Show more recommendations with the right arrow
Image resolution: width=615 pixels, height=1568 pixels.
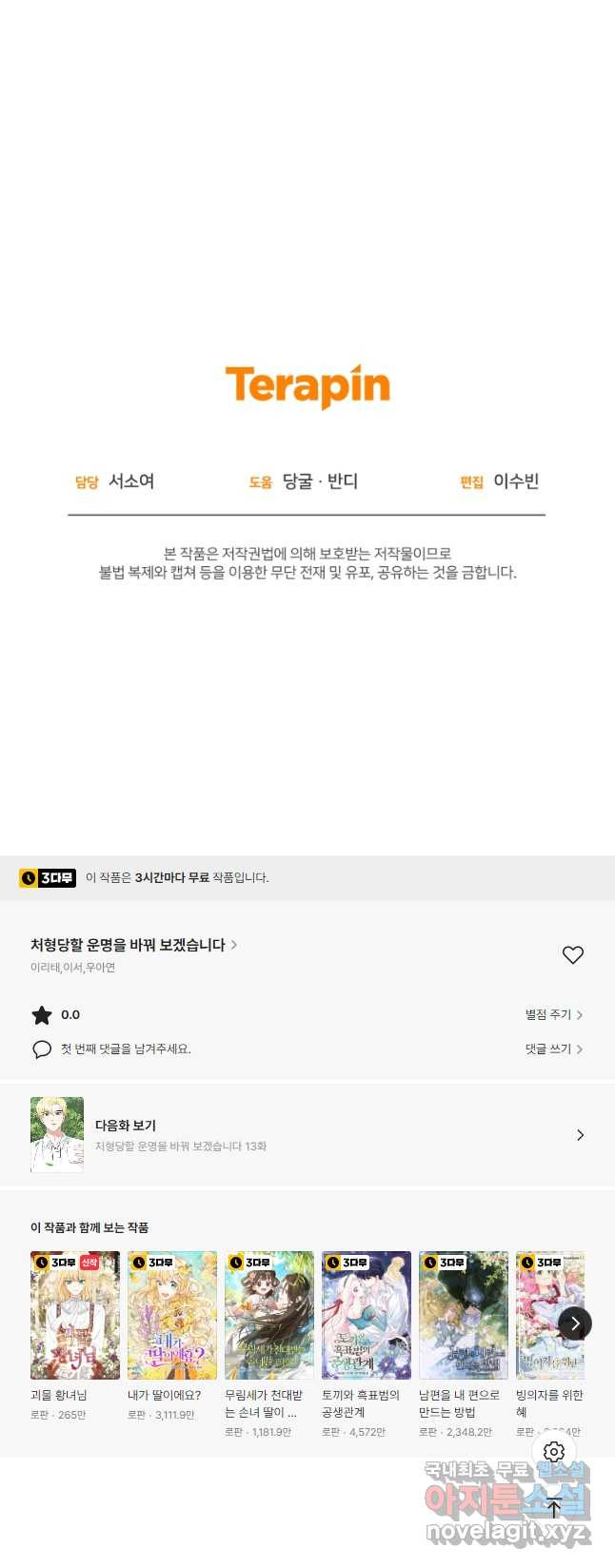pos(574,1323)
